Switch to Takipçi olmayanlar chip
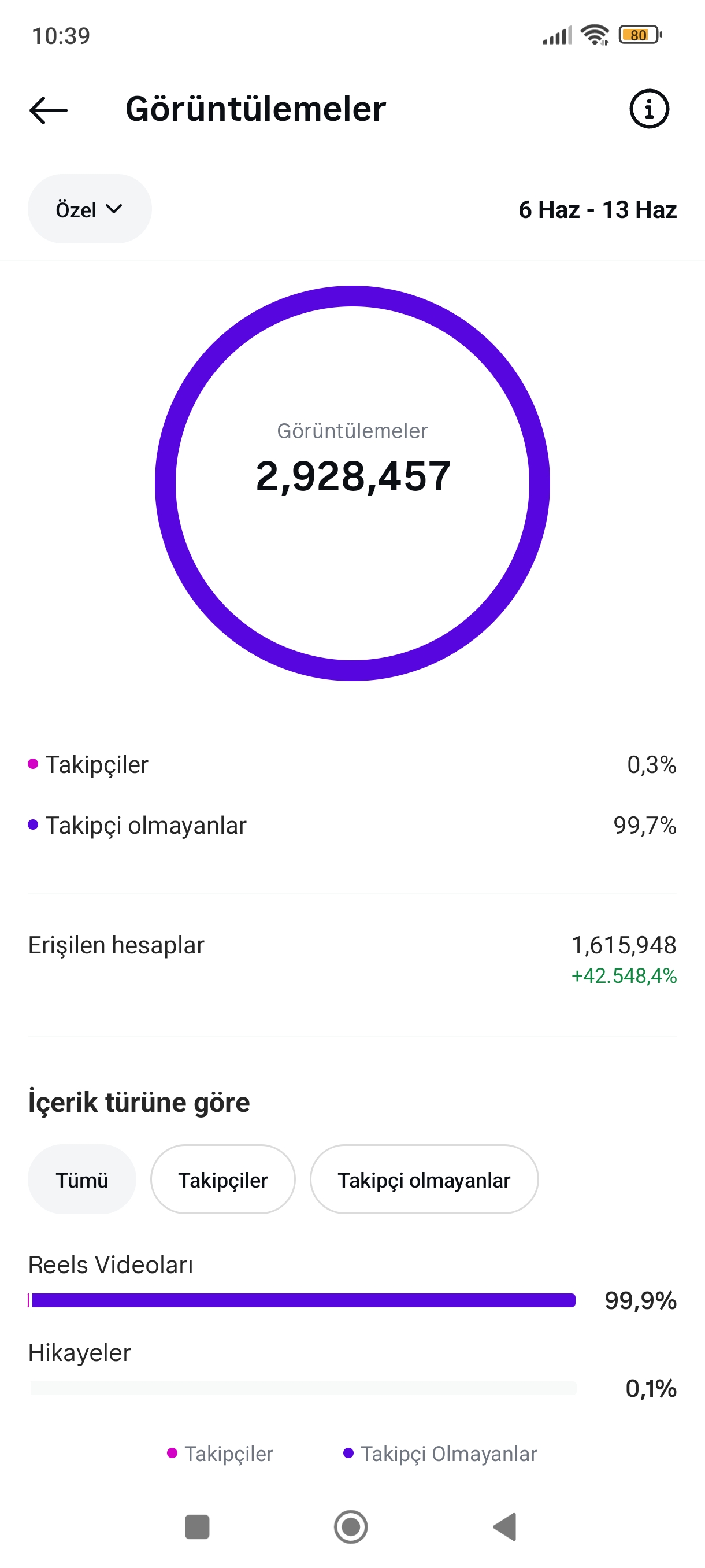The image size is (705, 1568). point(424,1179)
